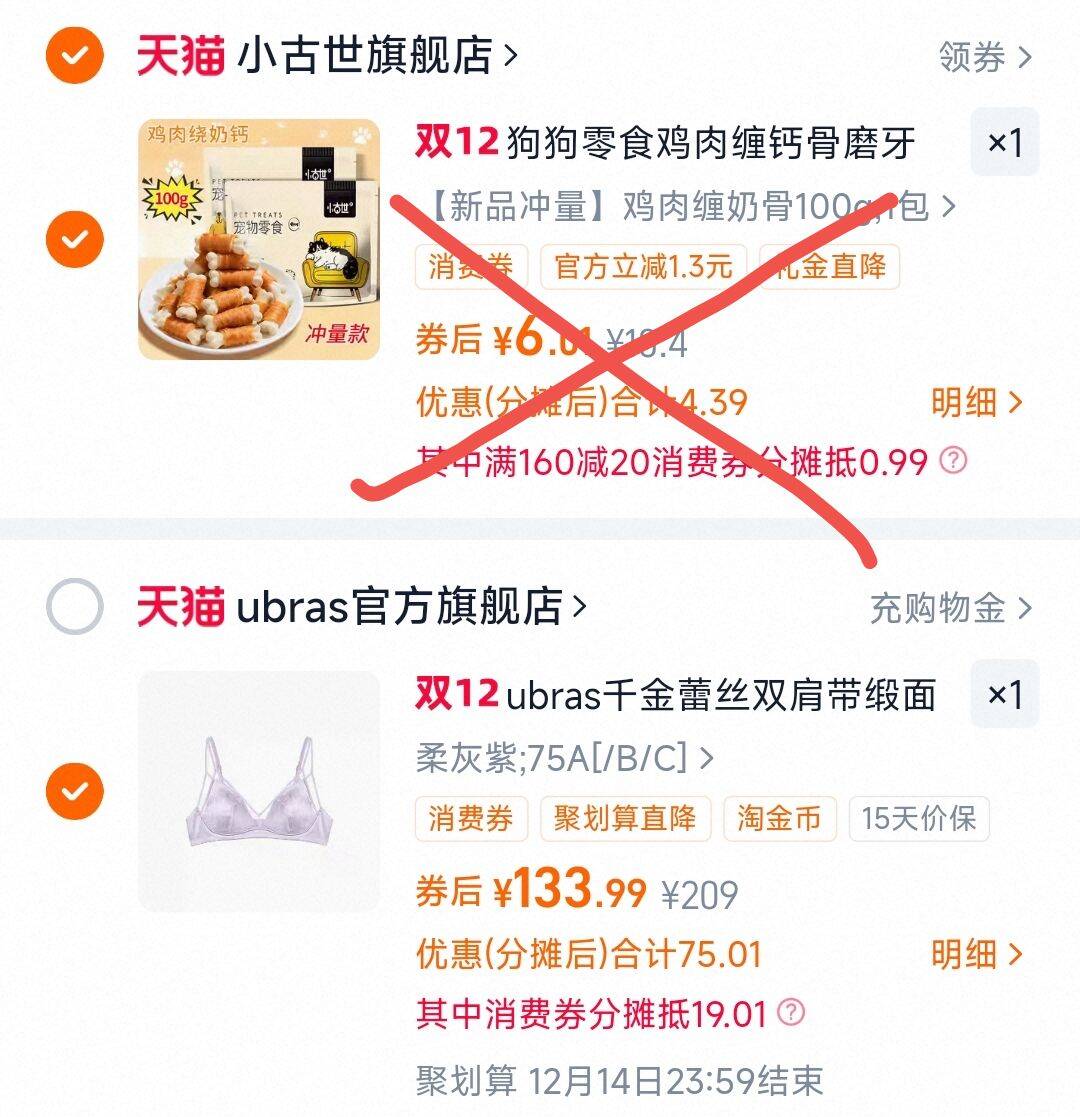
Task: Open the ubras官方旗舰店 store page
Action: coord(412,607)
